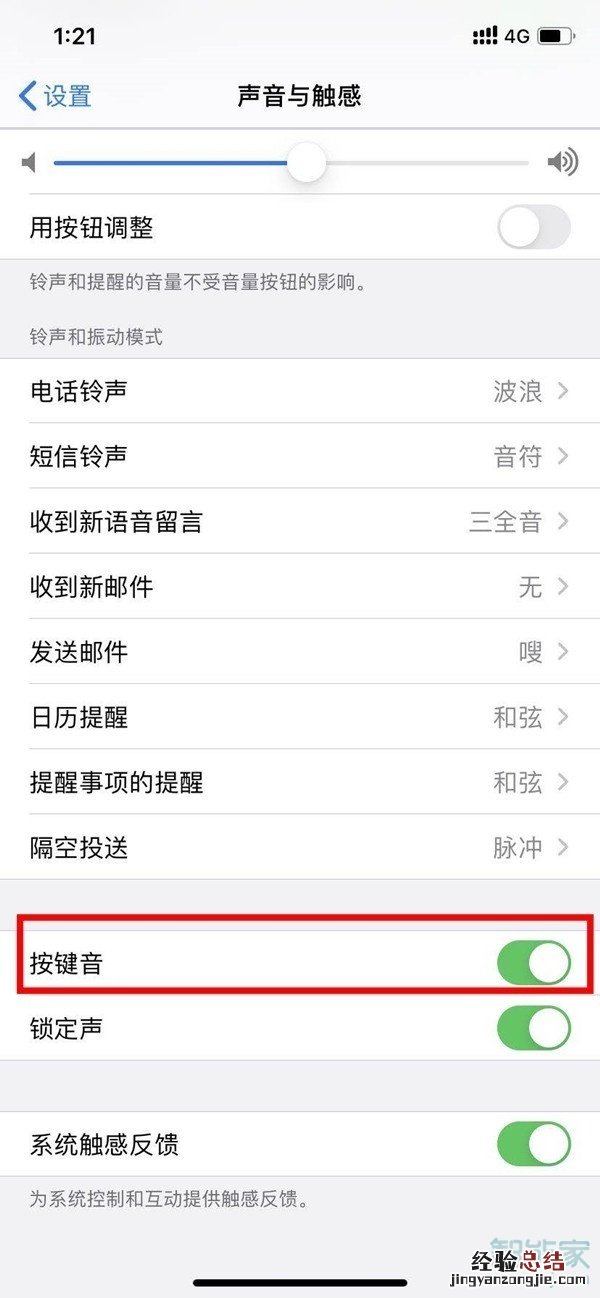
Task: Open 提醒事项的提醒 sound row
Action: 300,782
